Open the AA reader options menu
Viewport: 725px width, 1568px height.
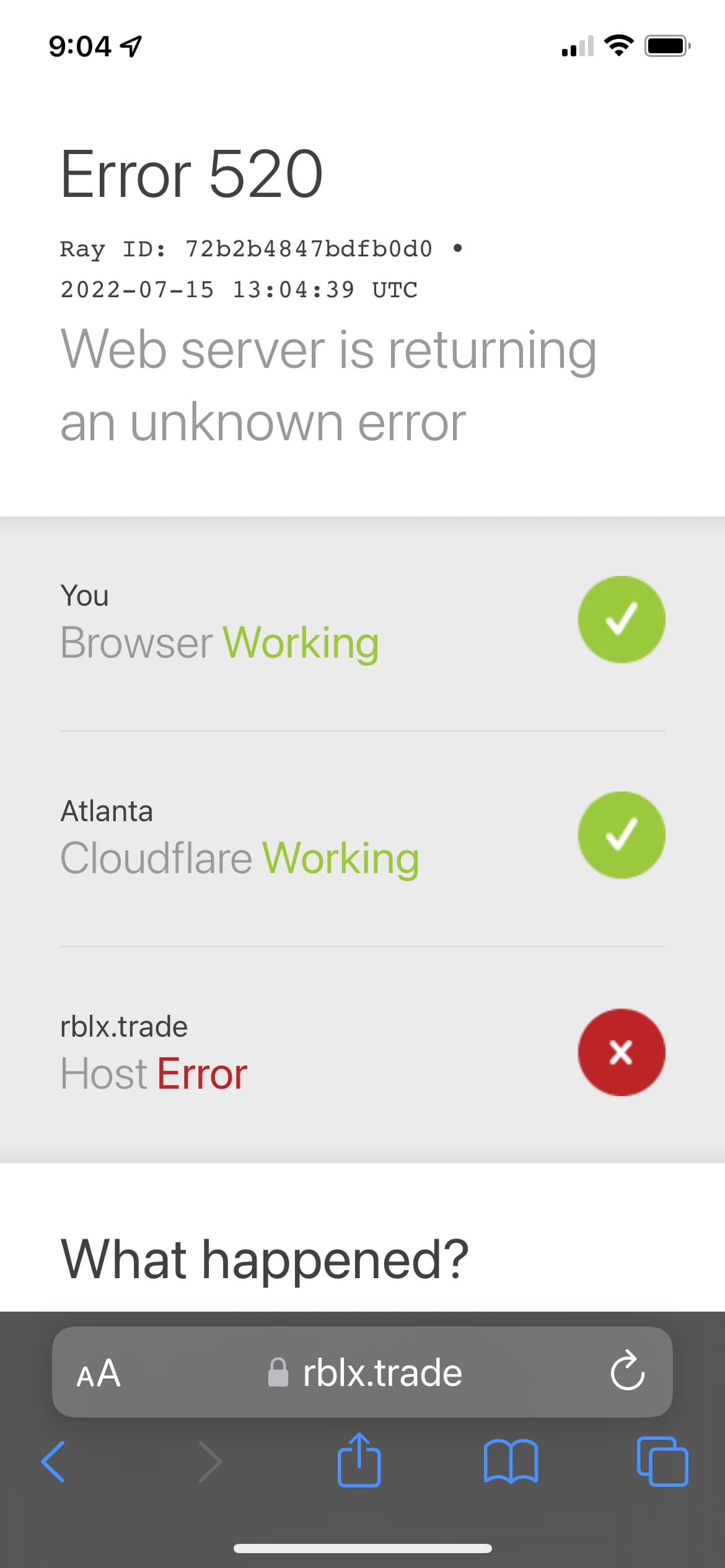(99, 1373)
